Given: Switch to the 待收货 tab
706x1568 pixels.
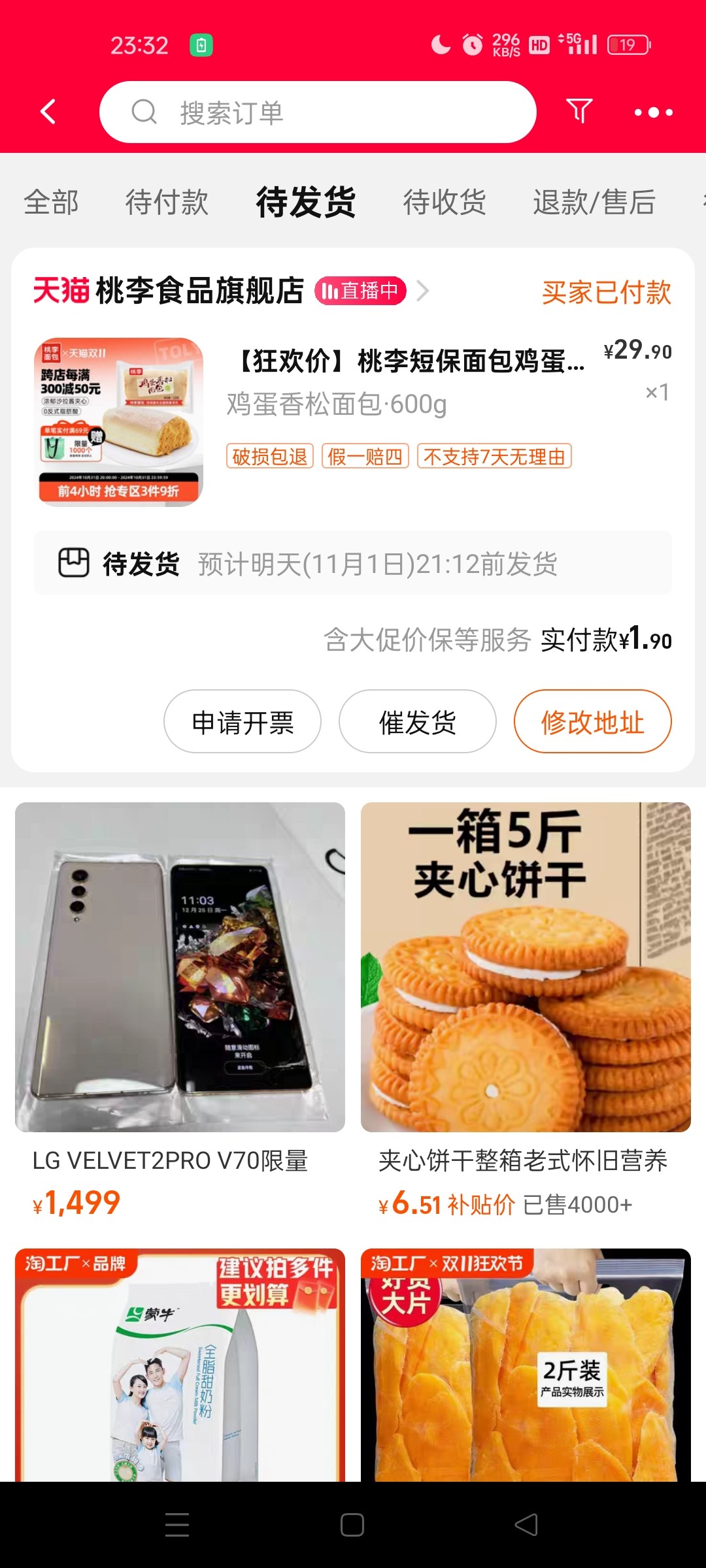Looking at the screenshot, I should click(444, 202).
